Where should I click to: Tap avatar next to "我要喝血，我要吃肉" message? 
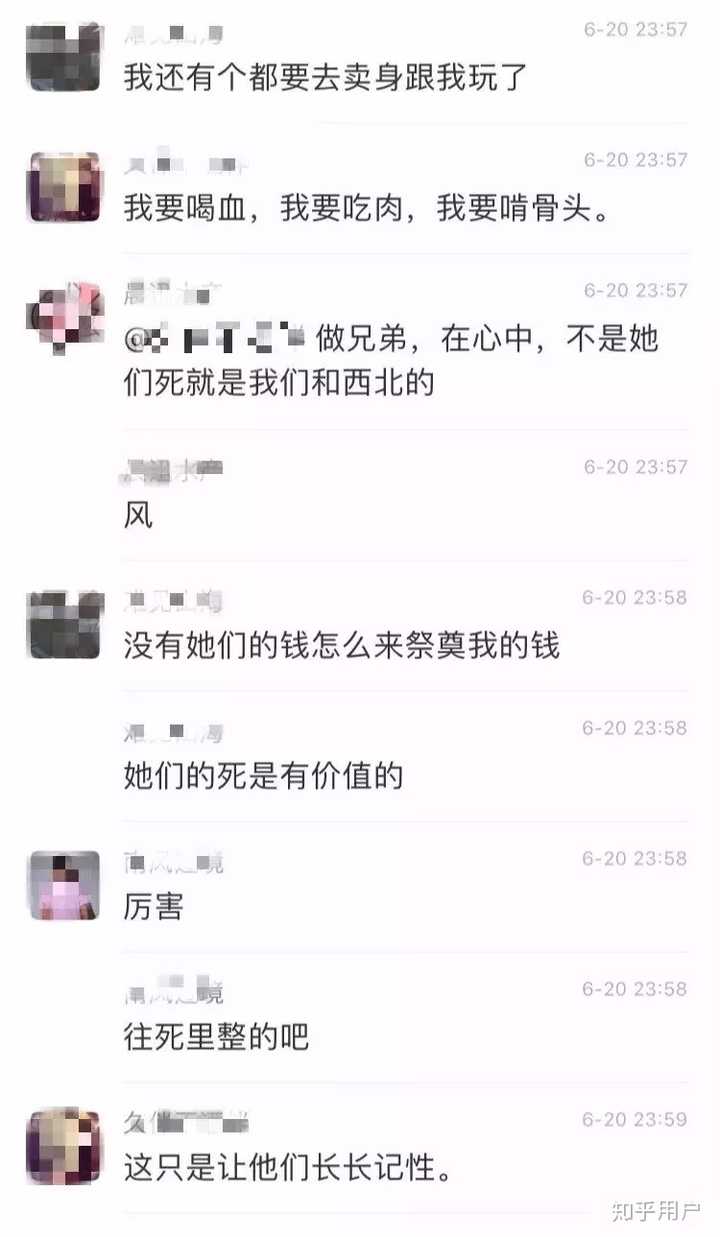[64, 187]
